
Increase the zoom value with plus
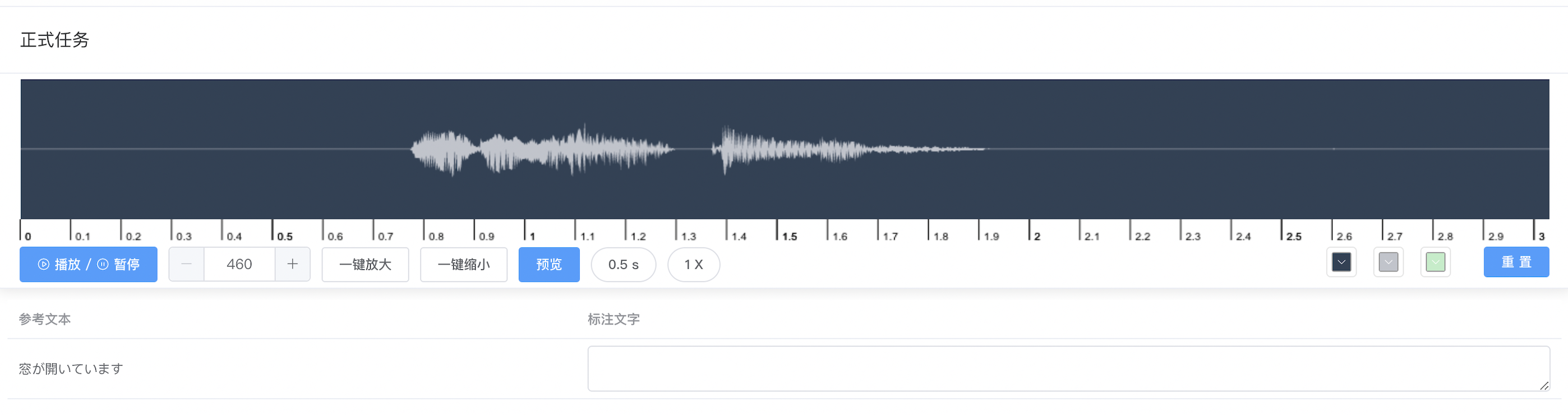click(x=292, y=264)
